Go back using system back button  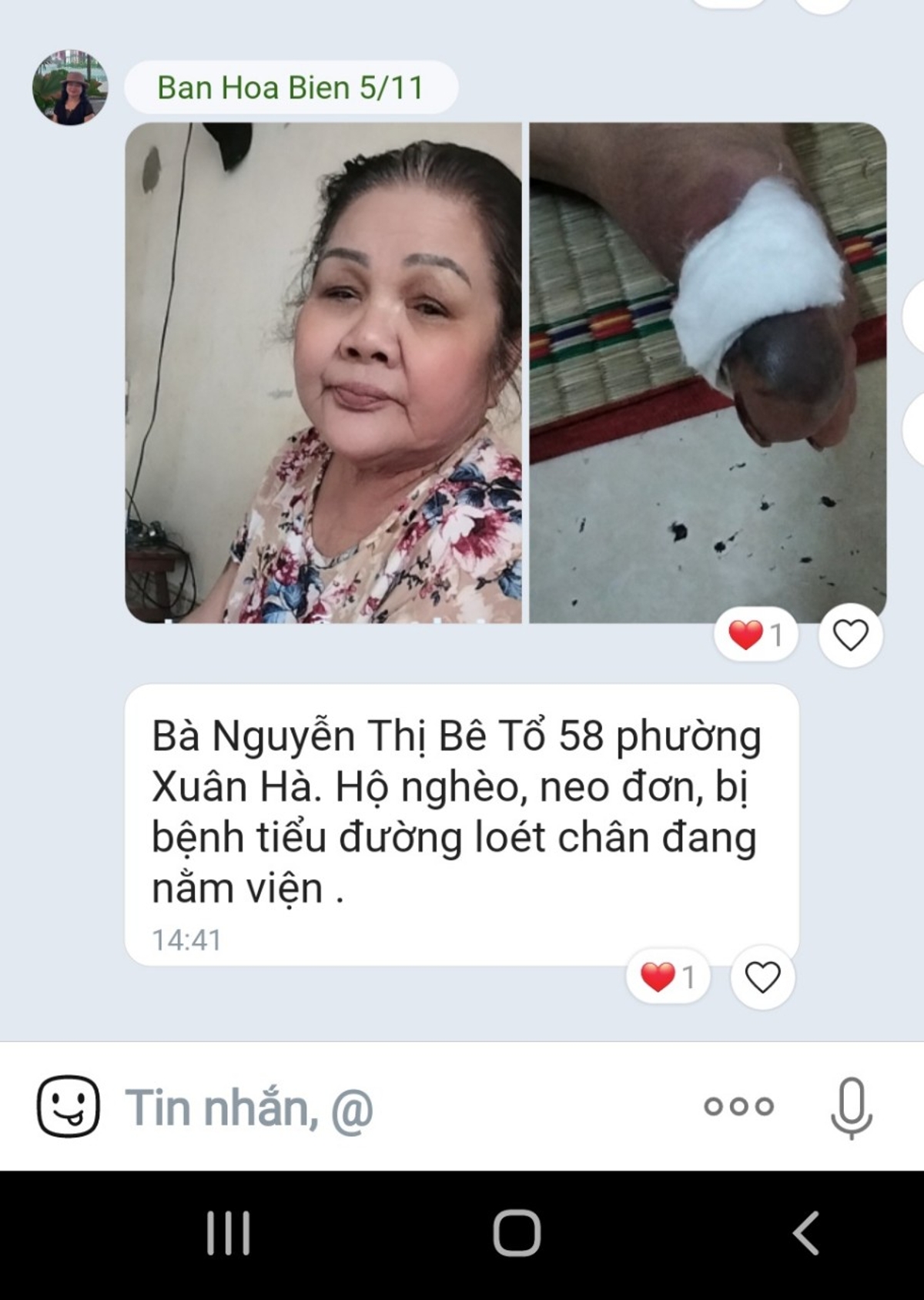point(806,1233)
